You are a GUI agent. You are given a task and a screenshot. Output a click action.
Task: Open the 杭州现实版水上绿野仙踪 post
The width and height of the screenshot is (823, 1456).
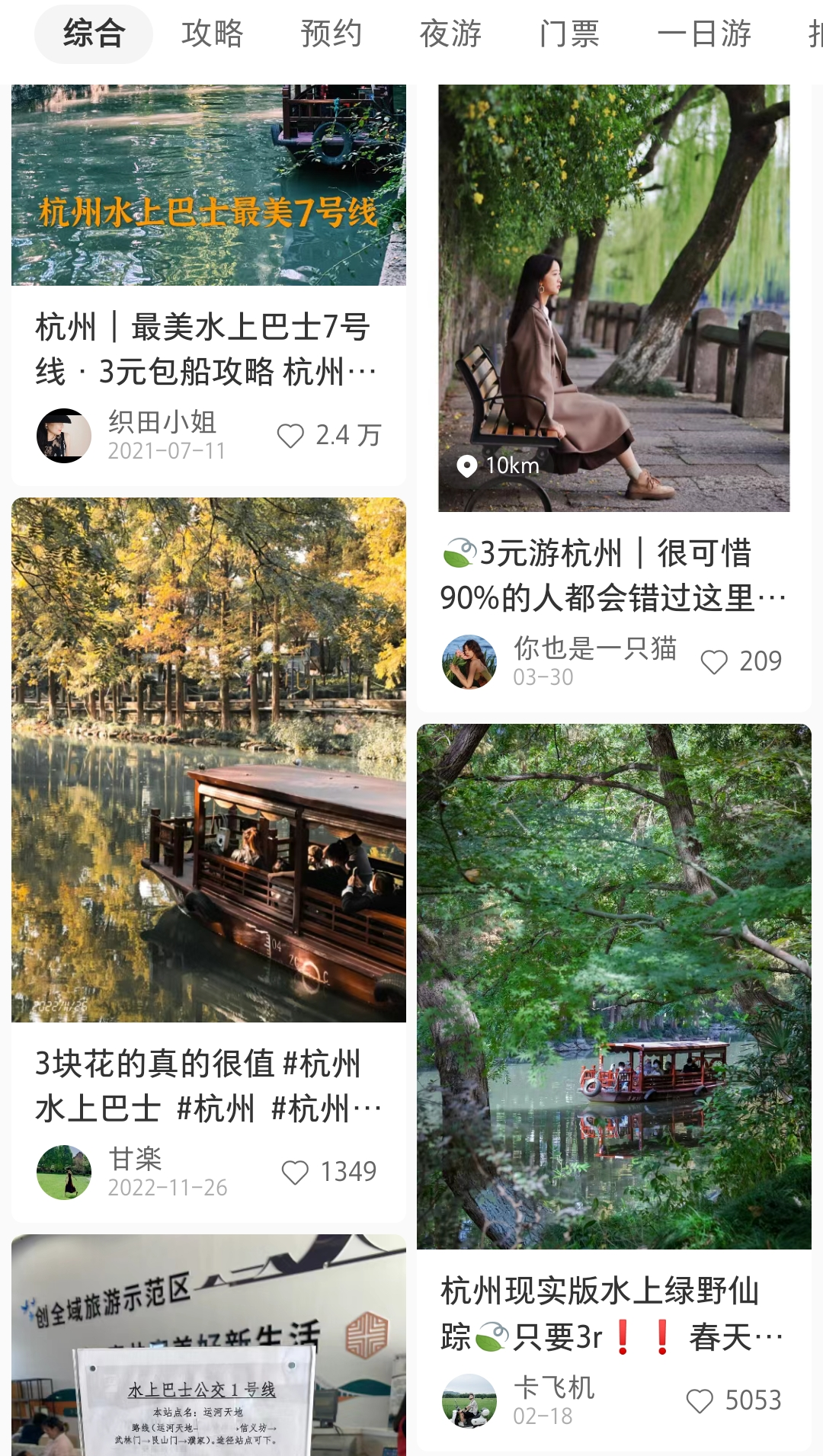click(x=613, y=1314)
